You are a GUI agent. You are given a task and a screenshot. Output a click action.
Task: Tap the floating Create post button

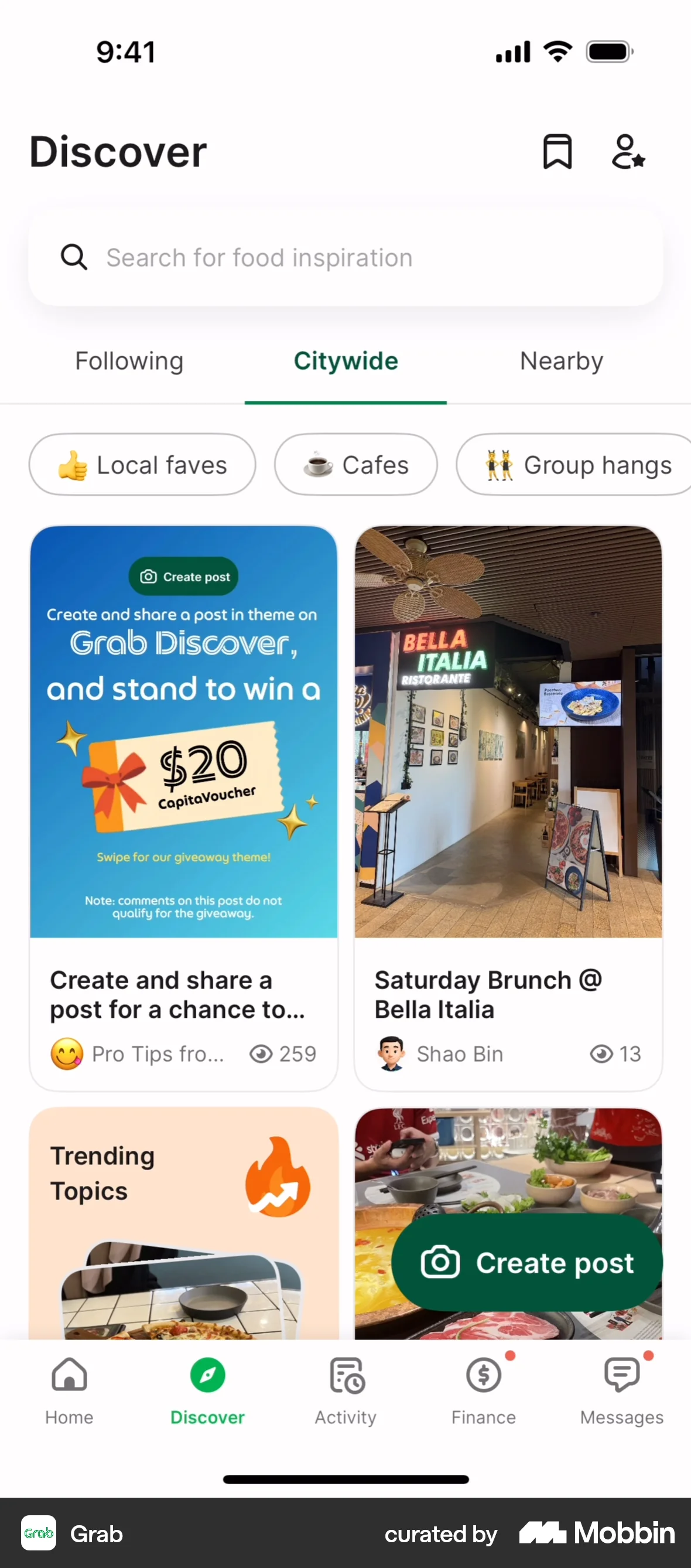coord(527,1263)
